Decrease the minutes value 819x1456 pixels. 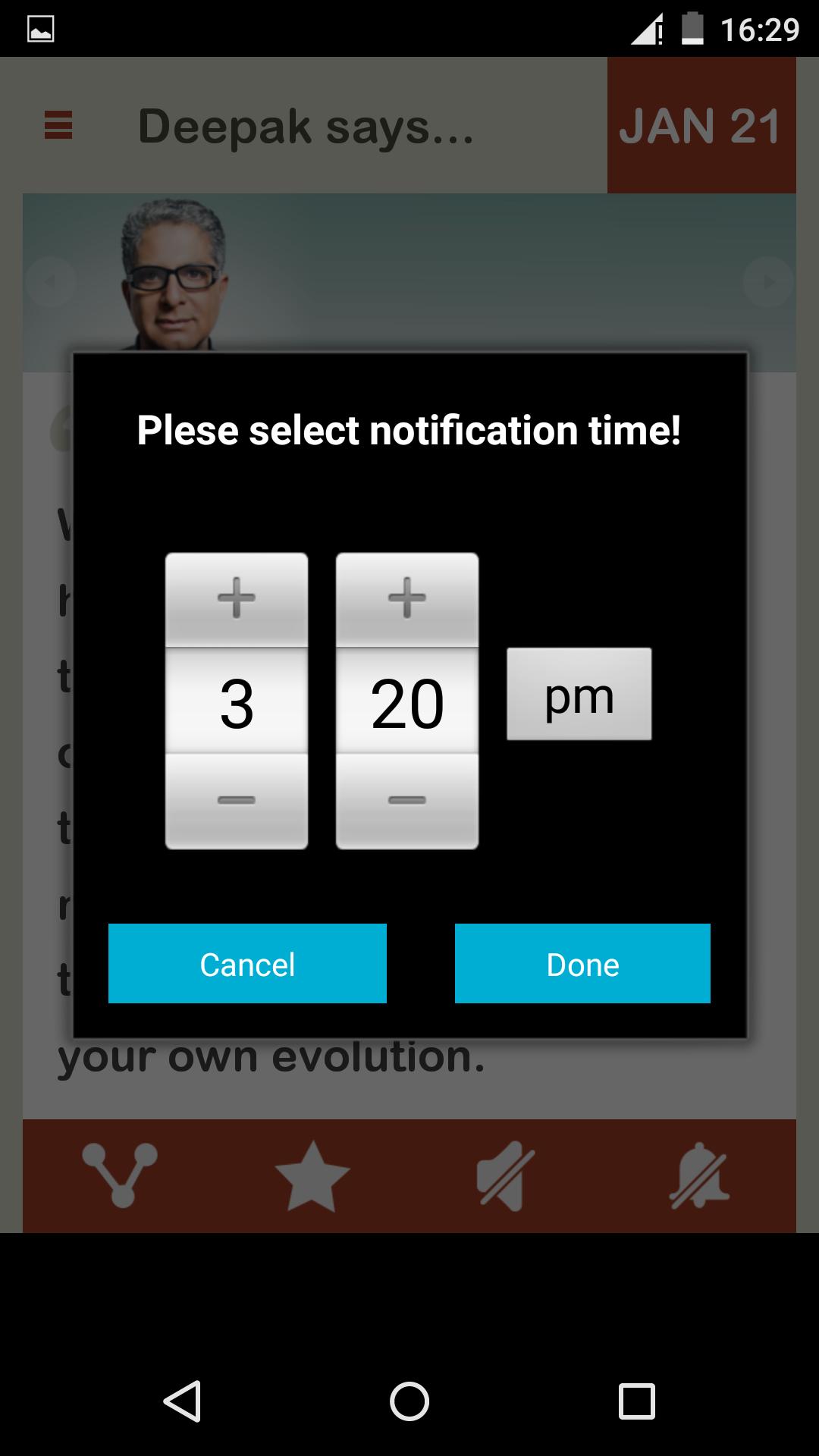pos(407,800)
